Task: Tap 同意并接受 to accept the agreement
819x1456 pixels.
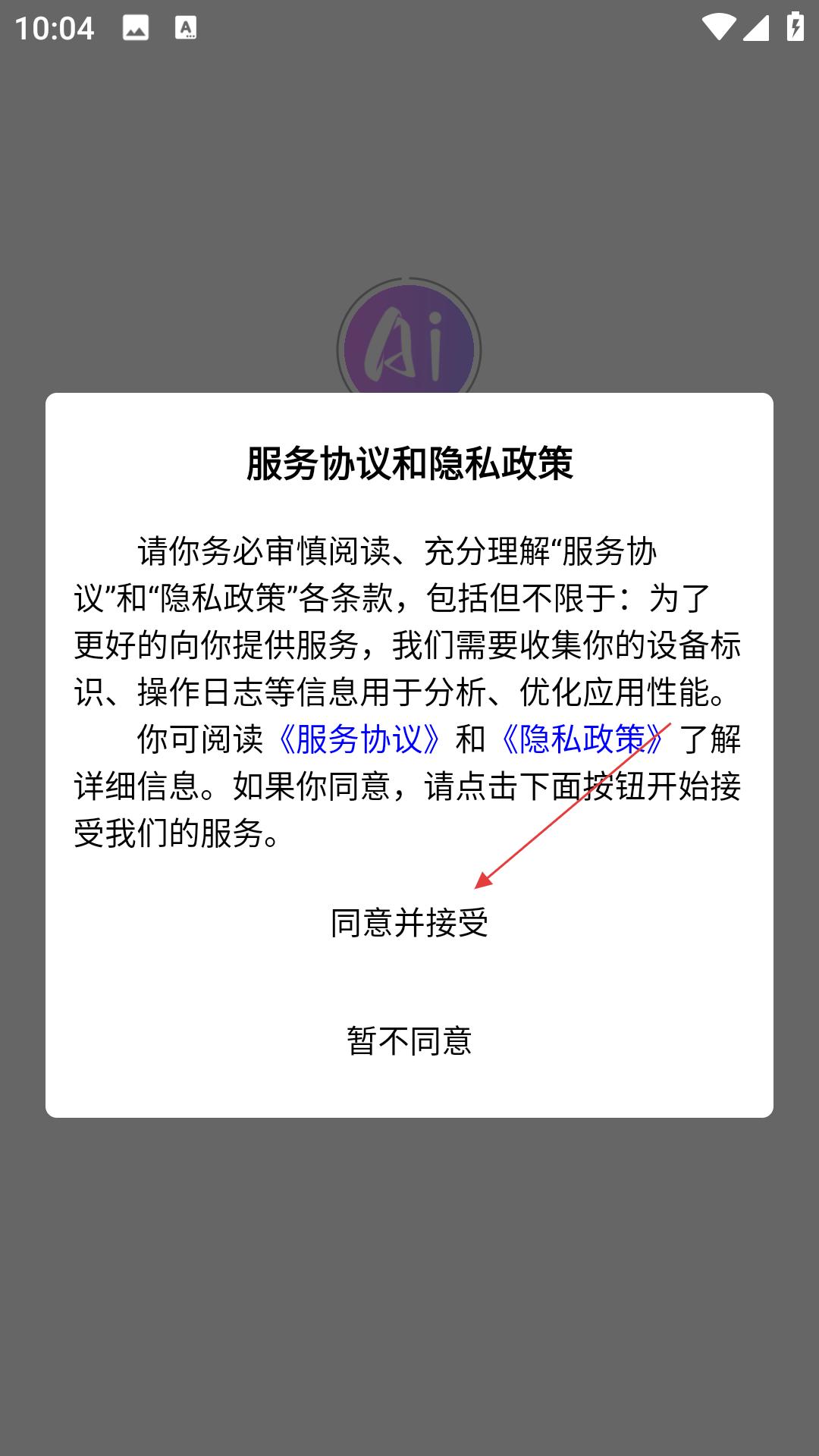Action: [x=409, y=923]
